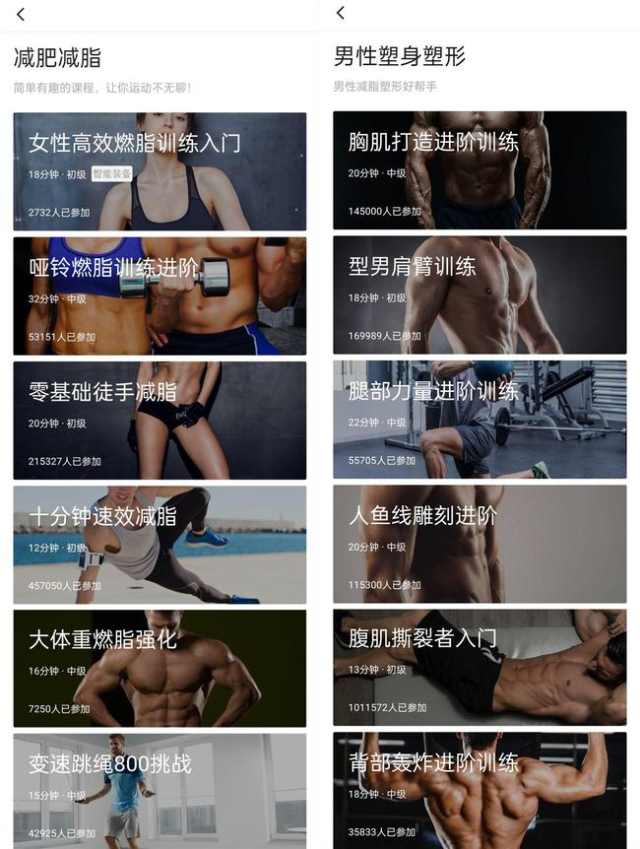Viewport: 640px width, 849px height.
Task: Open the 女性高效燃脂训练入门 course
Action: pos(160,171)
